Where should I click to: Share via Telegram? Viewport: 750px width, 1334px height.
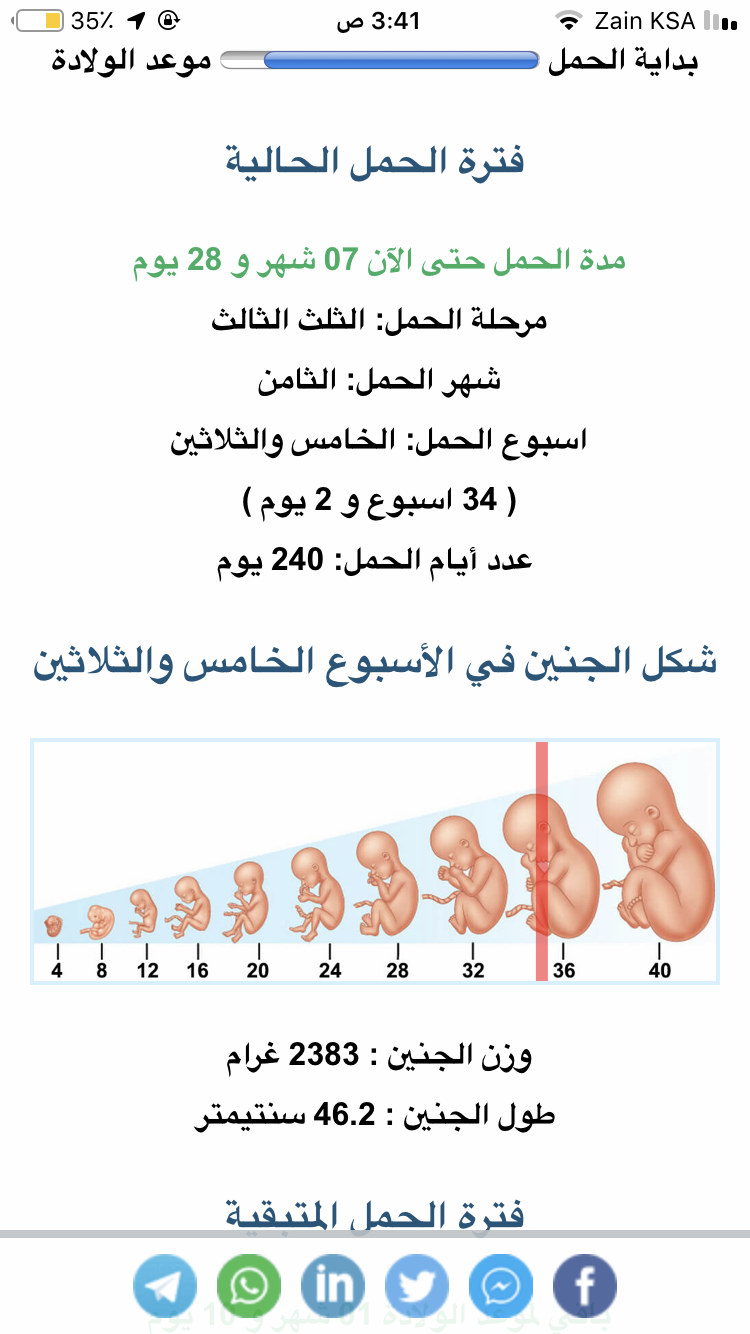tap(165, 1286)
